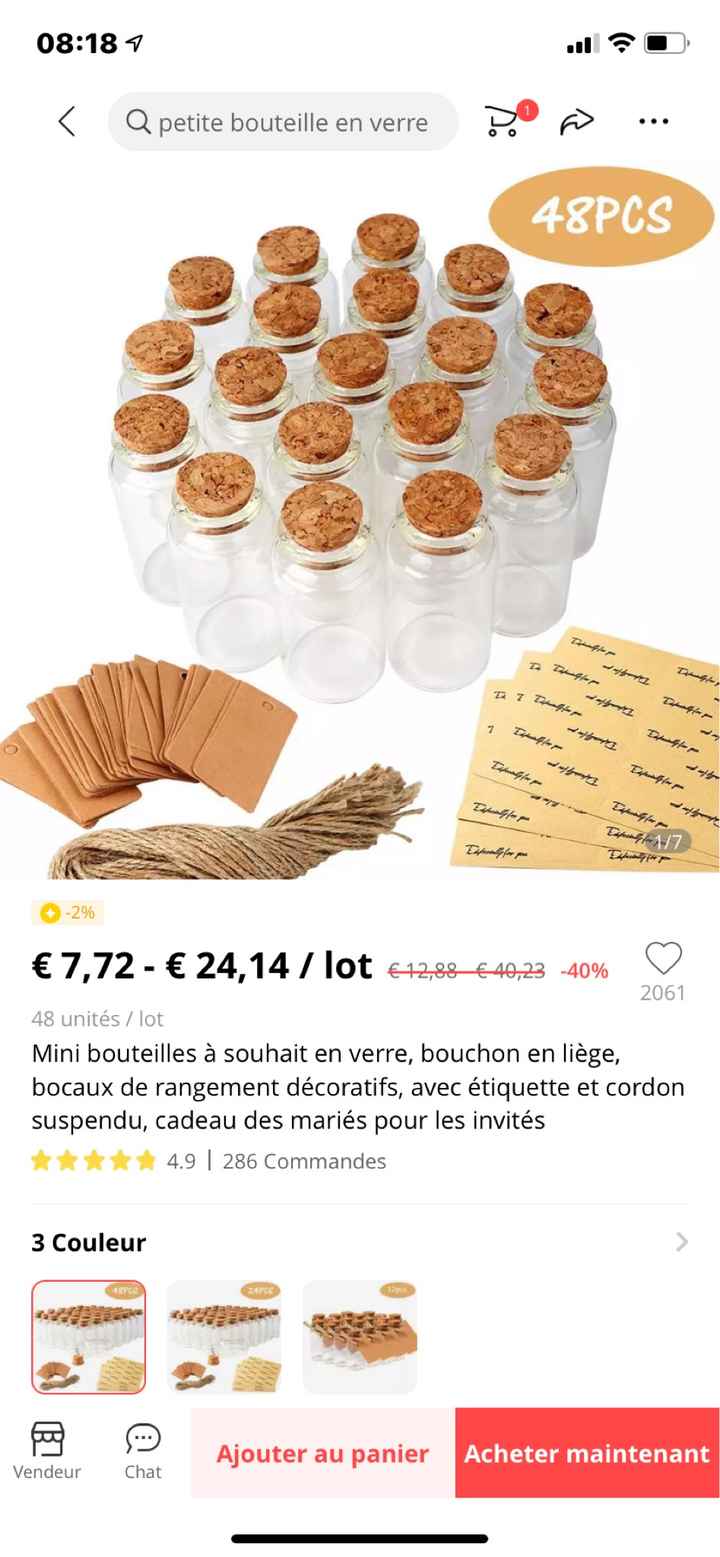This screenshot has height=1557, width=720.
Task: Open the ••• overflow menu
Action: (x=652, y=120)
